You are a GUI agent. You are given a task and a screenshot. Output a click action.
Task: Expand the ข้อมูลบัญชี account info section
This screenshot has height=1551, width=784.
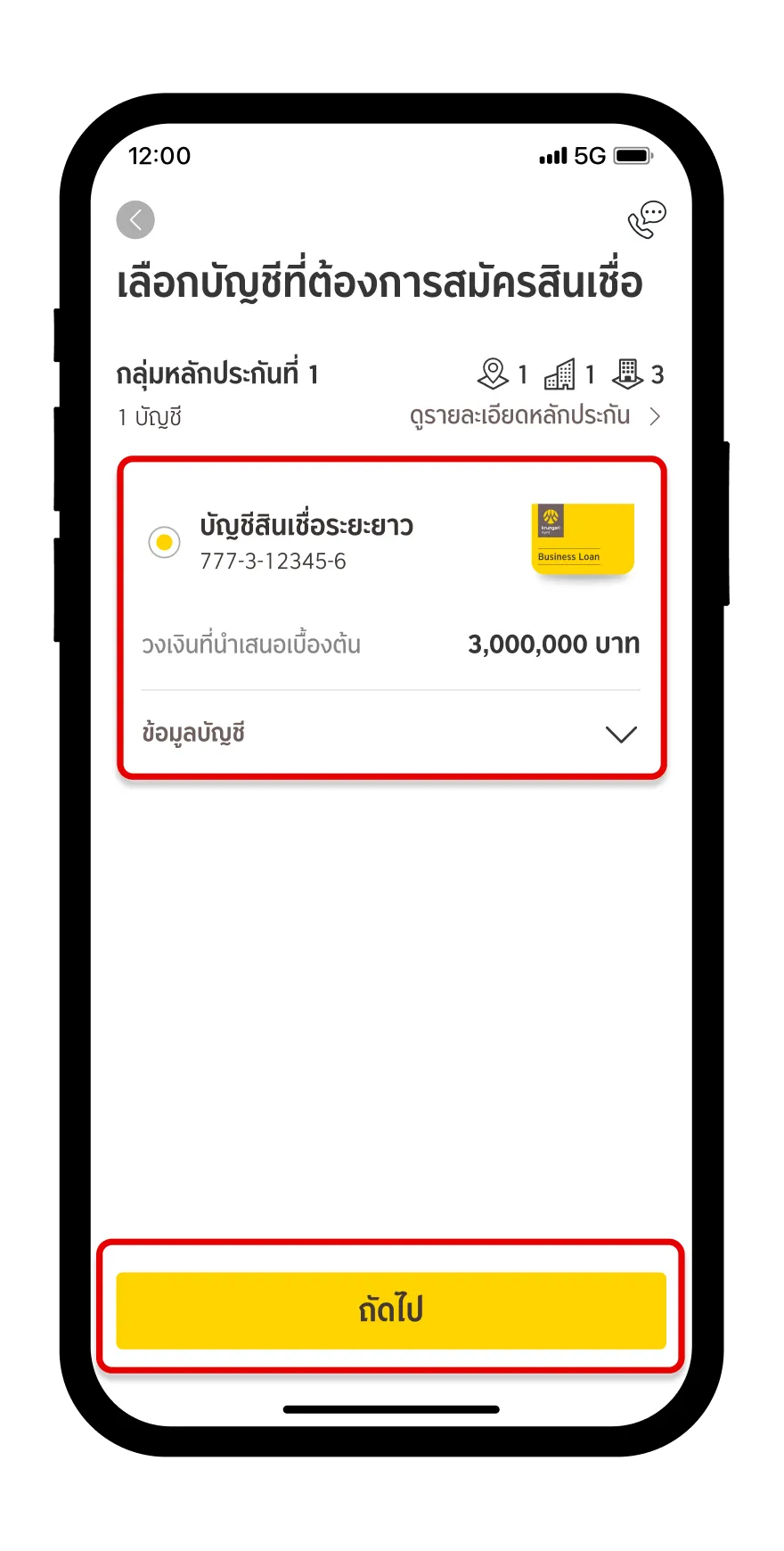click(x=620, y=734)
